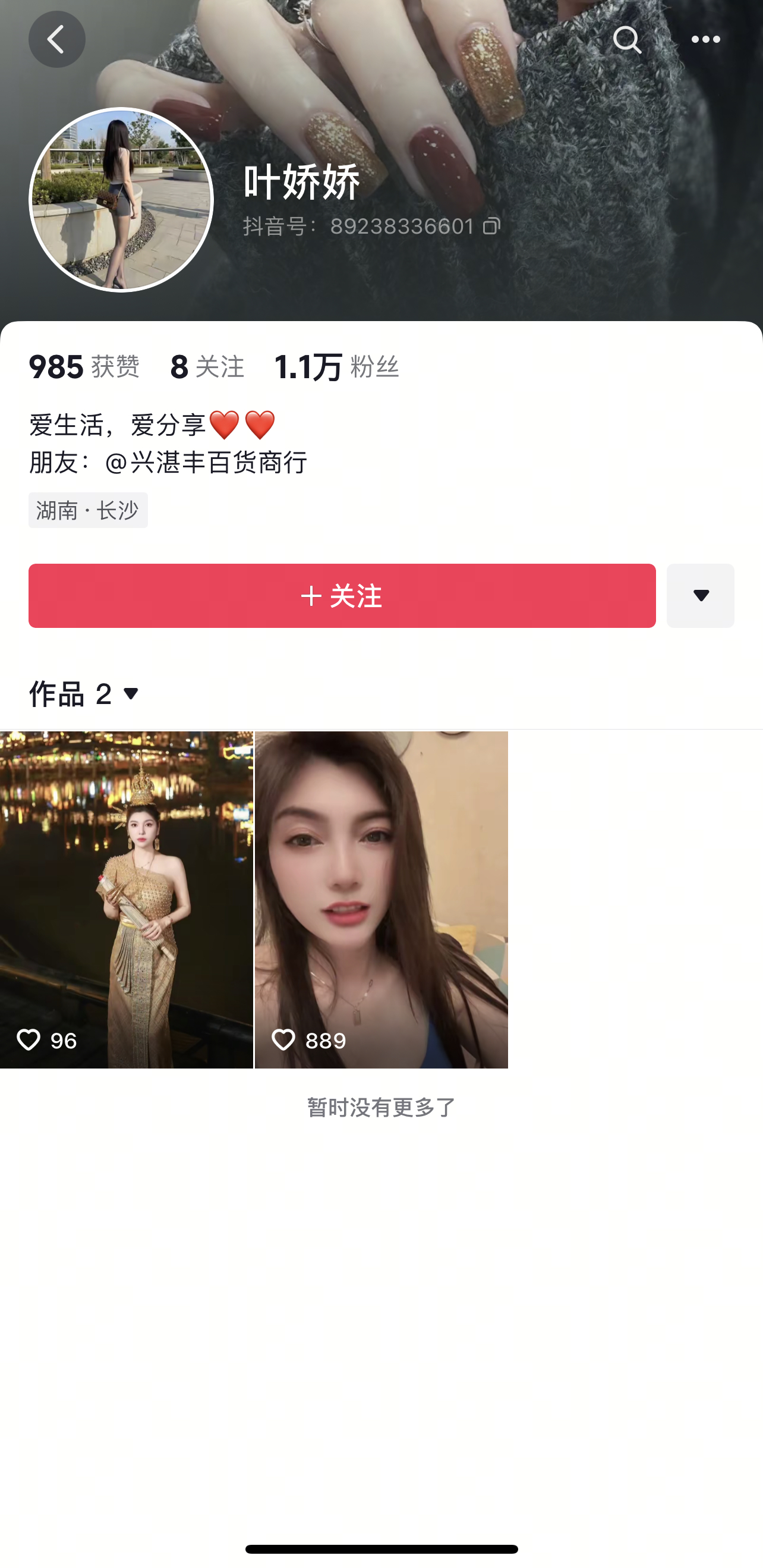This screenshot has height=1568, width=763.
Task: Expand the dropdown arrow next to 关注
Action: click(x=700, y=595)
